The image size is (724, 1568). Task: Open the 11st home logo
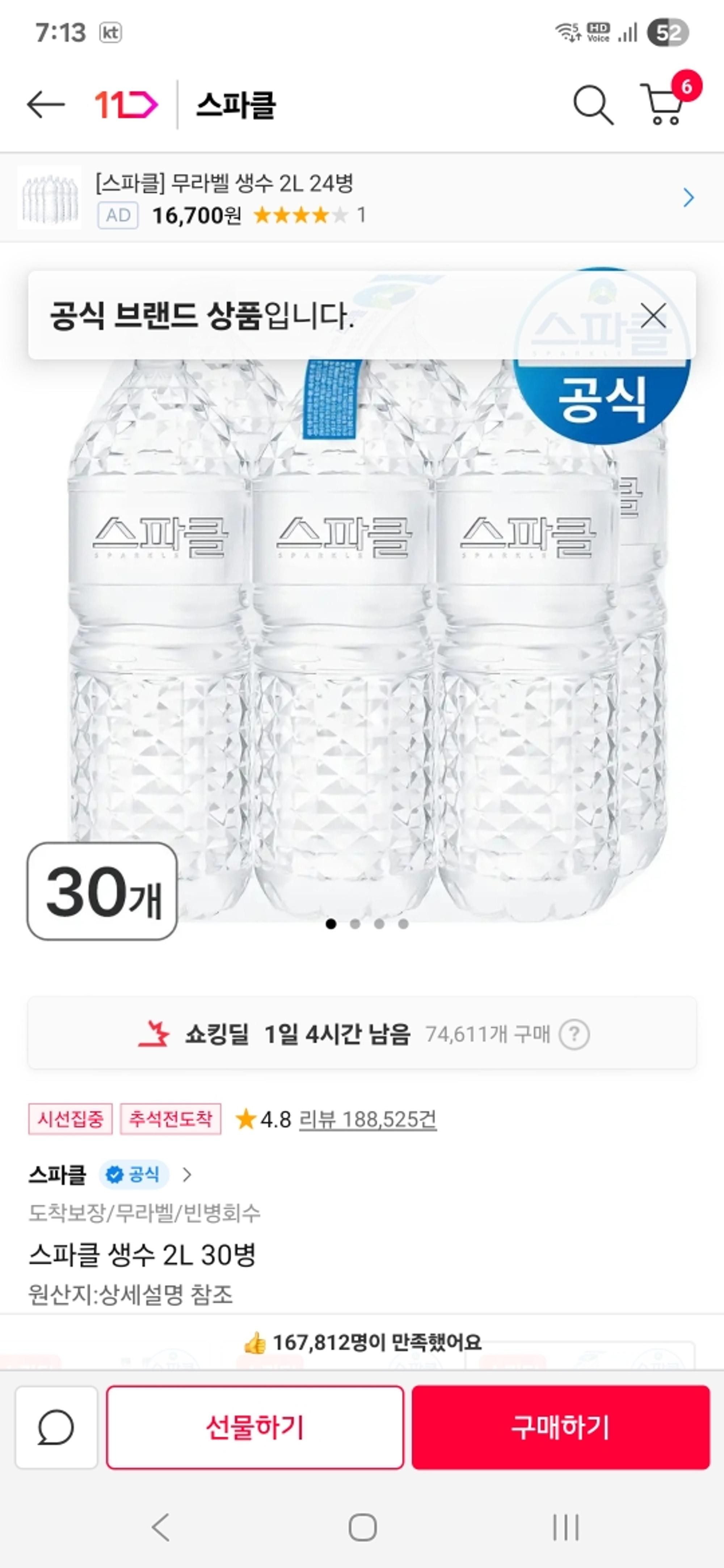(126, 105)
